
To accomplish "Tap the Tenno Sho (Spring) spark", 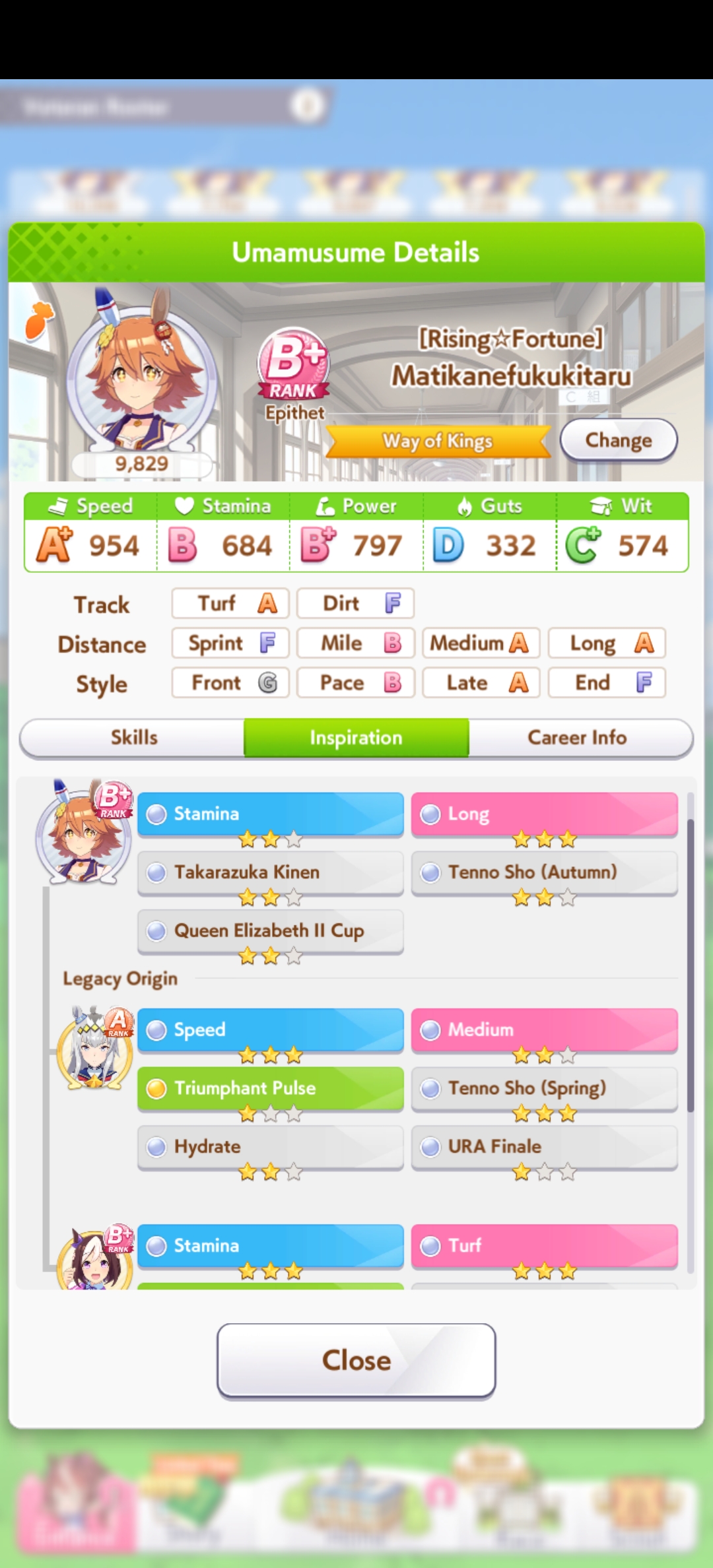I will click(545, 1088).
